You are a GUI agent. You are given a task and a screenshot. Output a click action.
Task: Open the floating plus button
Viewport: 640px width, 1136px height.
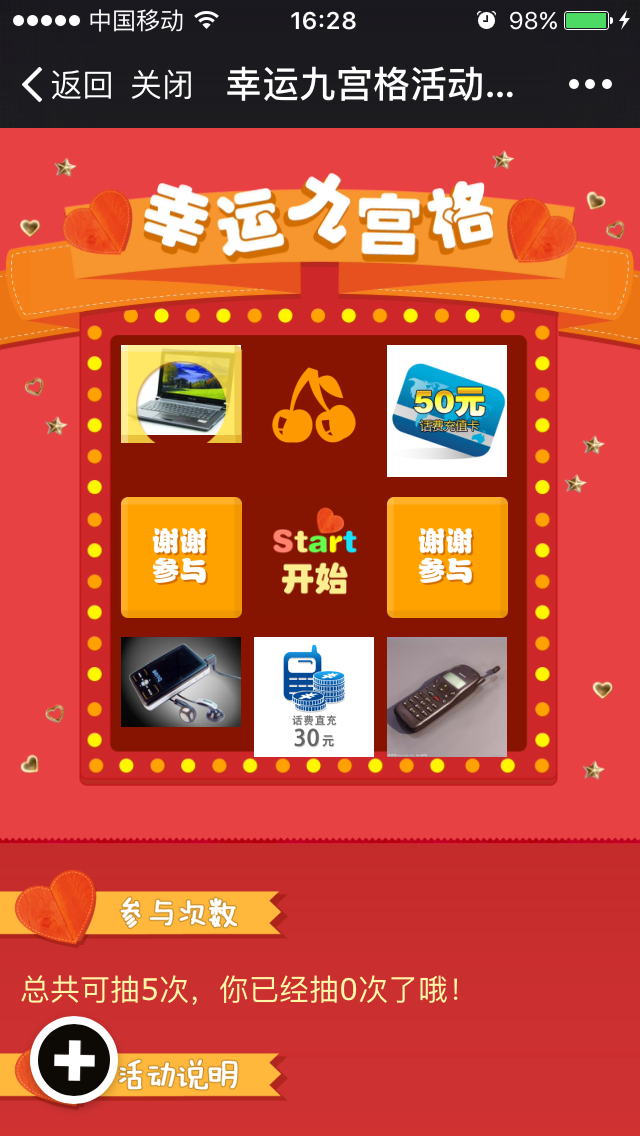[74, 1060]
